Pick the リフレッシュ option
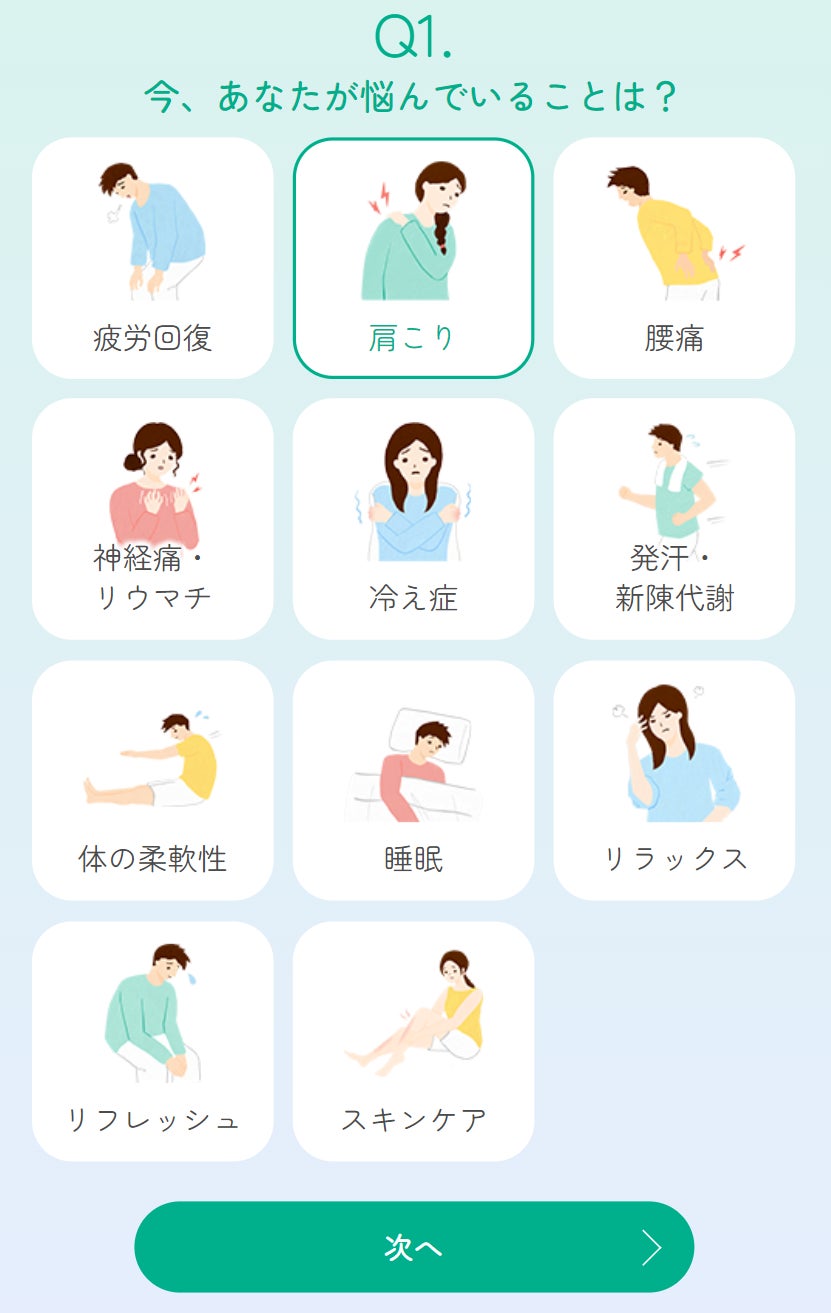The width and height of the screenshot is (831, 1313). tap(152, 1041)
